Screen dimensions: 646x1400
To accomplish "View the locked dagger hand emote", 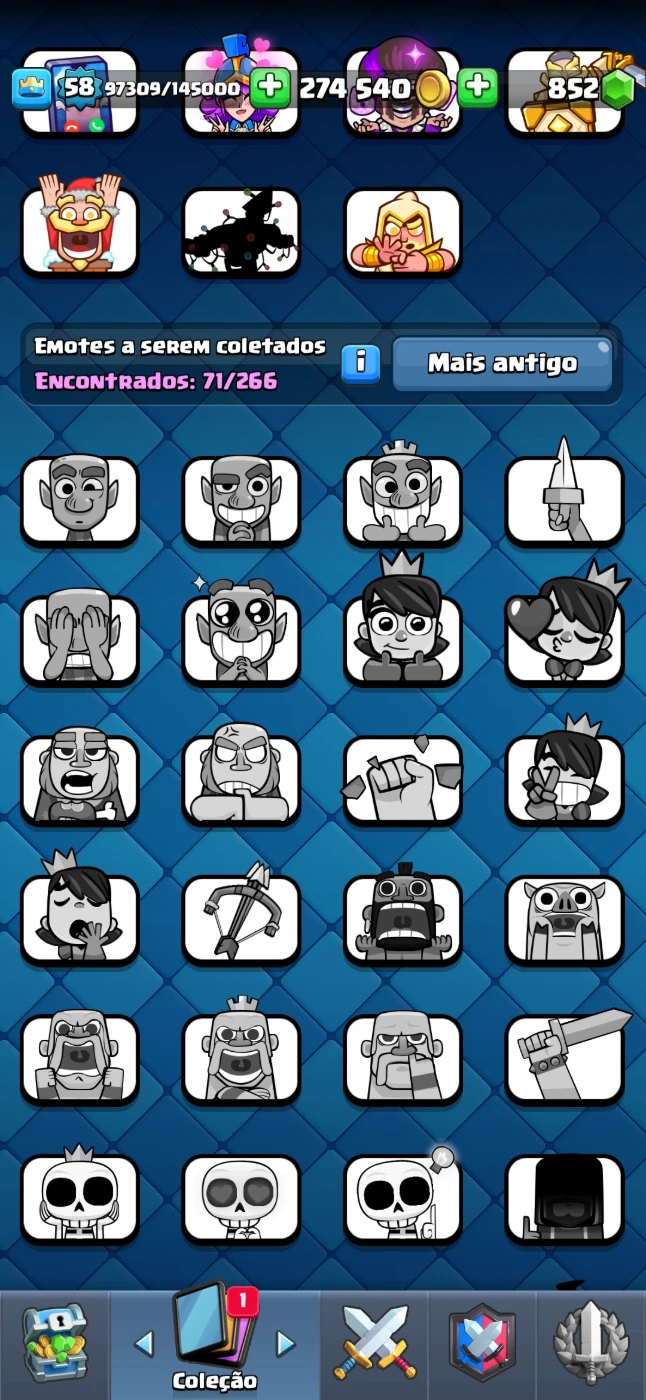I will coord(565,499).
